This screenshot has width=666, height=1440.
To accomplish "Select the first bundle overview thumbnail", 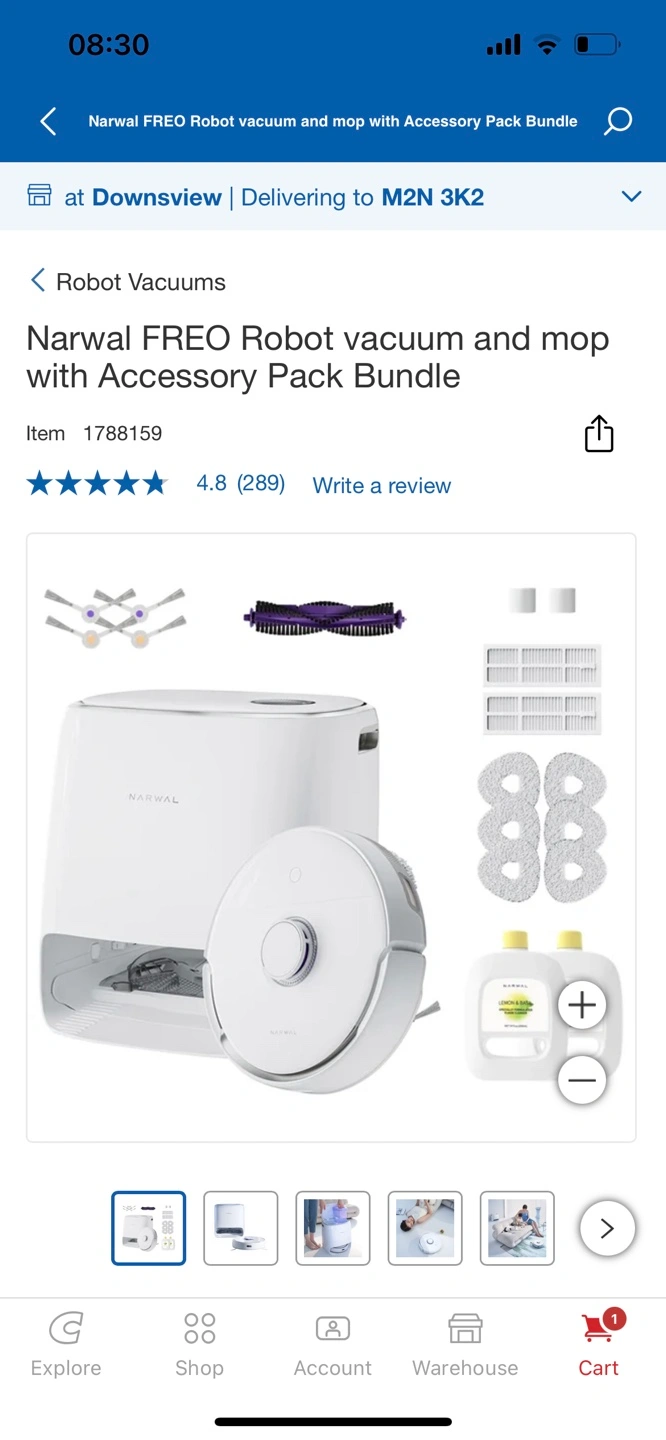I will click(149, 1228).
